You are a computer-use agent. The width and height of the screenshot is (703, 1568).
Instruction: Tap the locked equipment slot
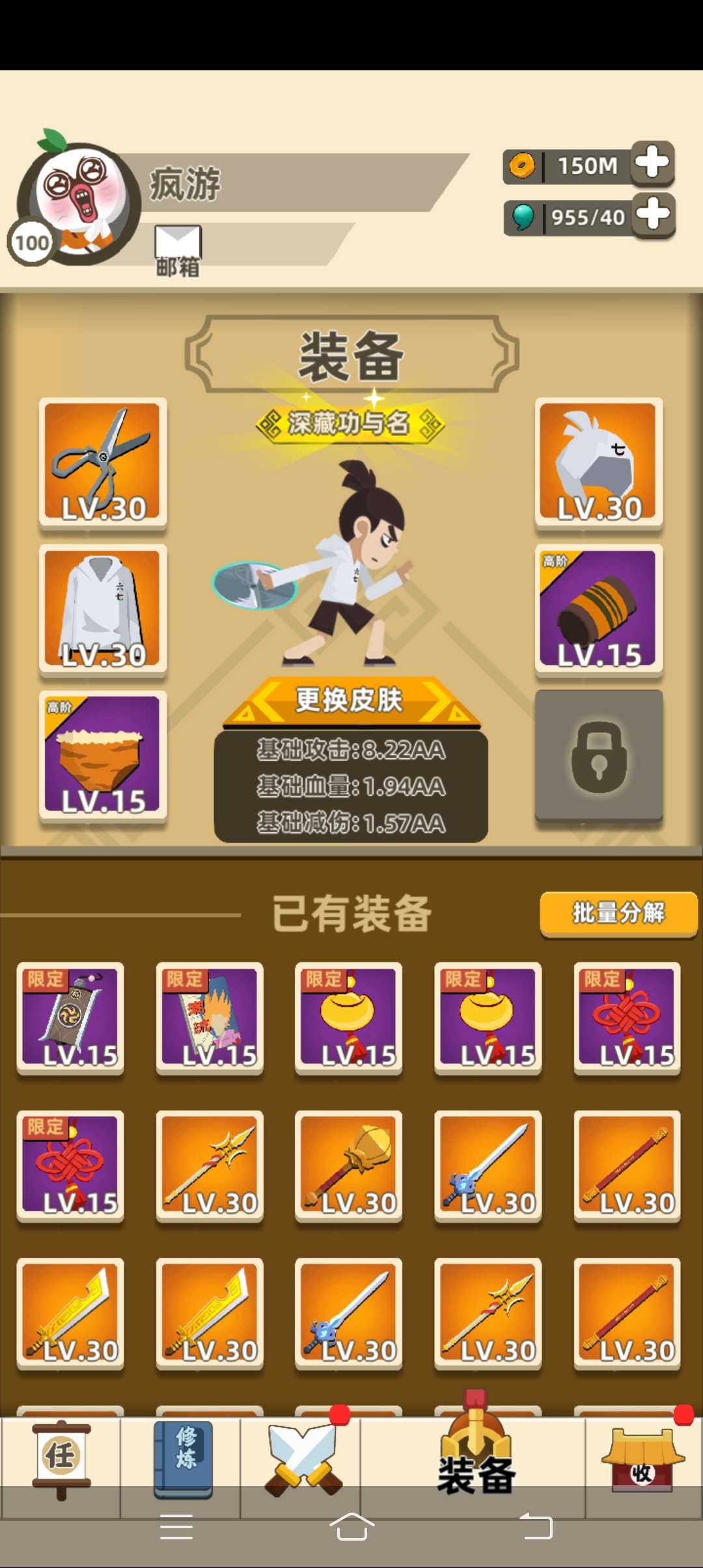pyautogui.click(x=599, y=755)
